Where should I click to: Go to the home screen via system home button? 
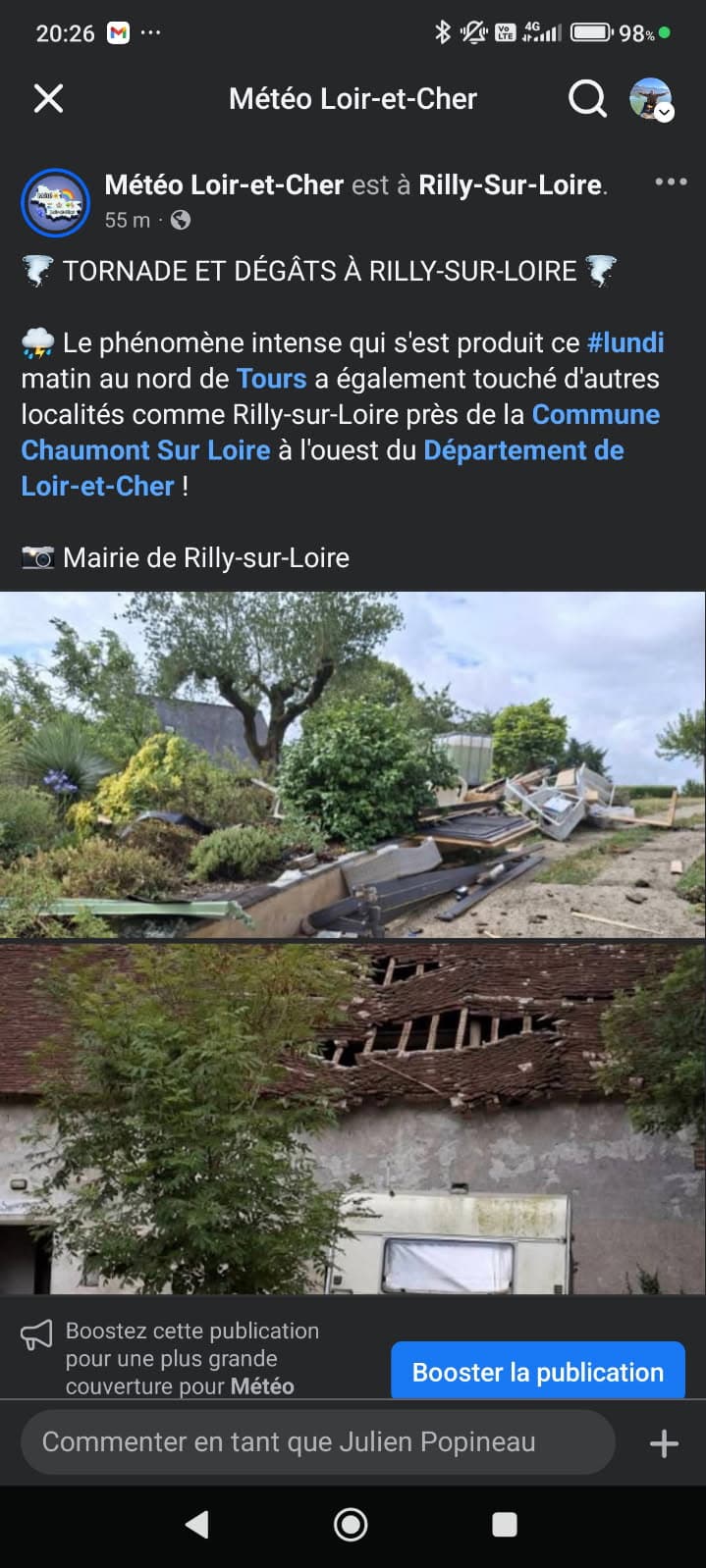351,1524
